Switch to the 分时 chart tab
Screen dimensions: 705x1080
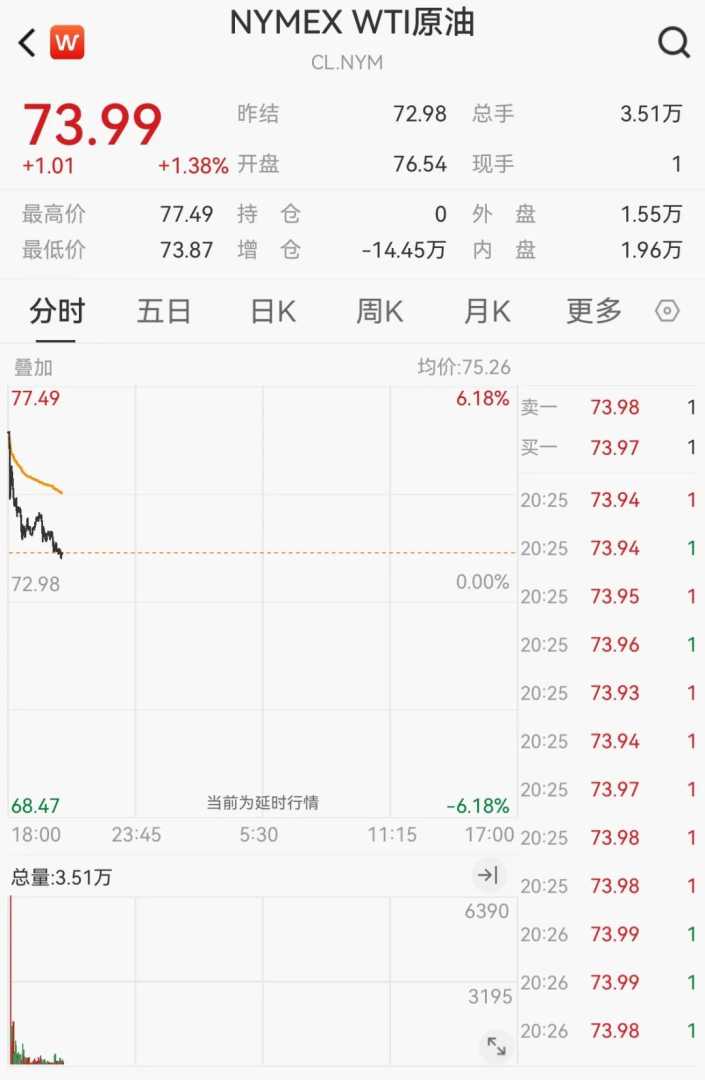(57, 312)
